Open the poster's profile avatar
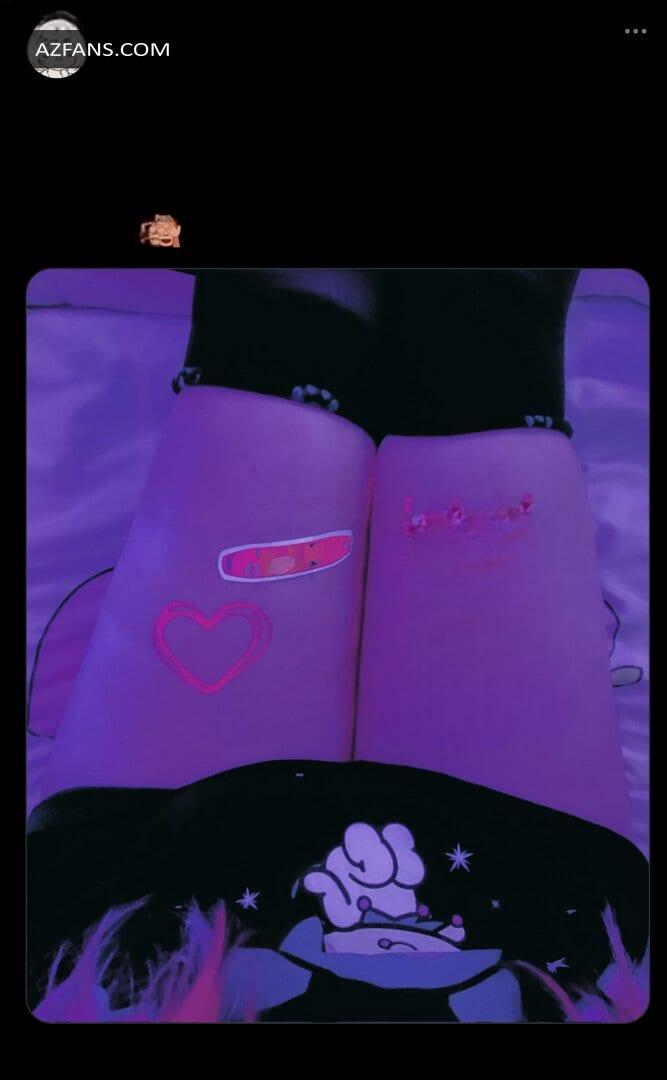 (x=57, y=47)
